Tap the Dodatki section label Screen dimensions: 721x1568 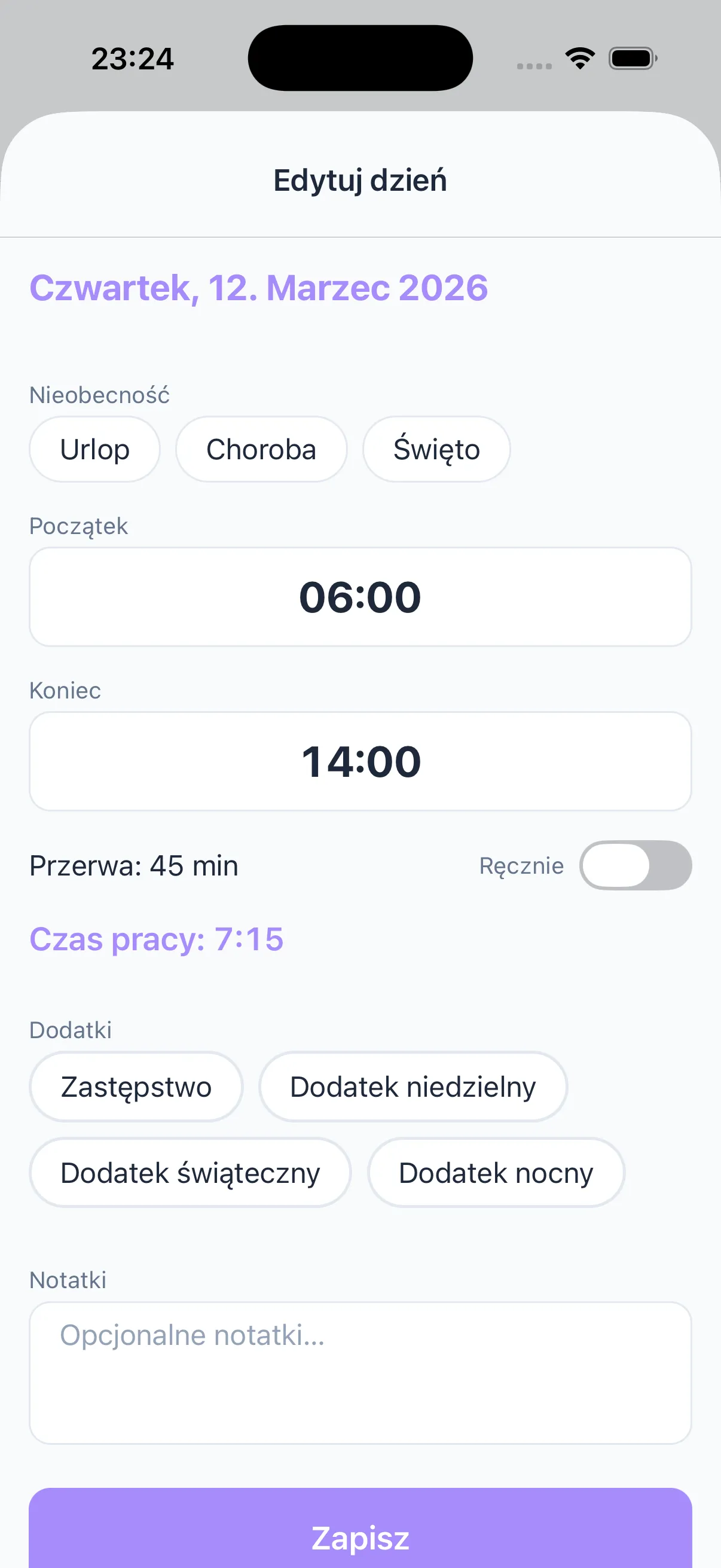tap(71, 1029)
